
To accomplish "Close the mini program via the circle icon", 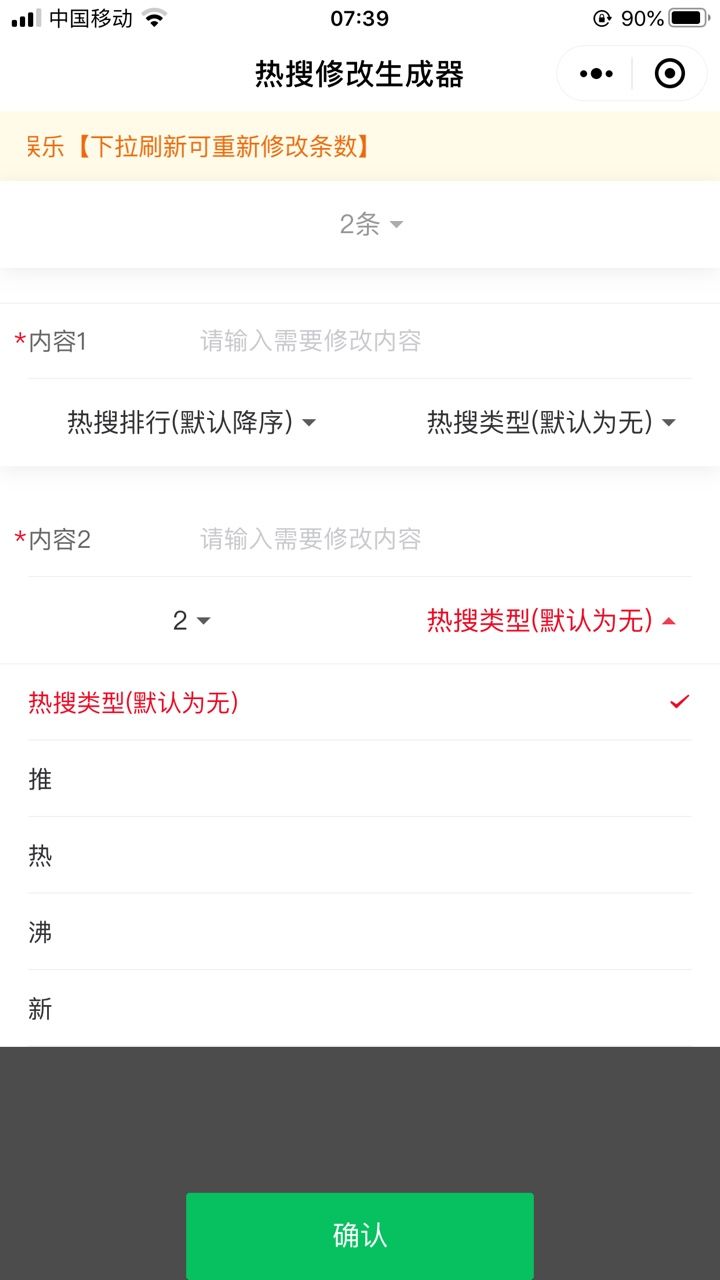I will (x=669, y=74).
